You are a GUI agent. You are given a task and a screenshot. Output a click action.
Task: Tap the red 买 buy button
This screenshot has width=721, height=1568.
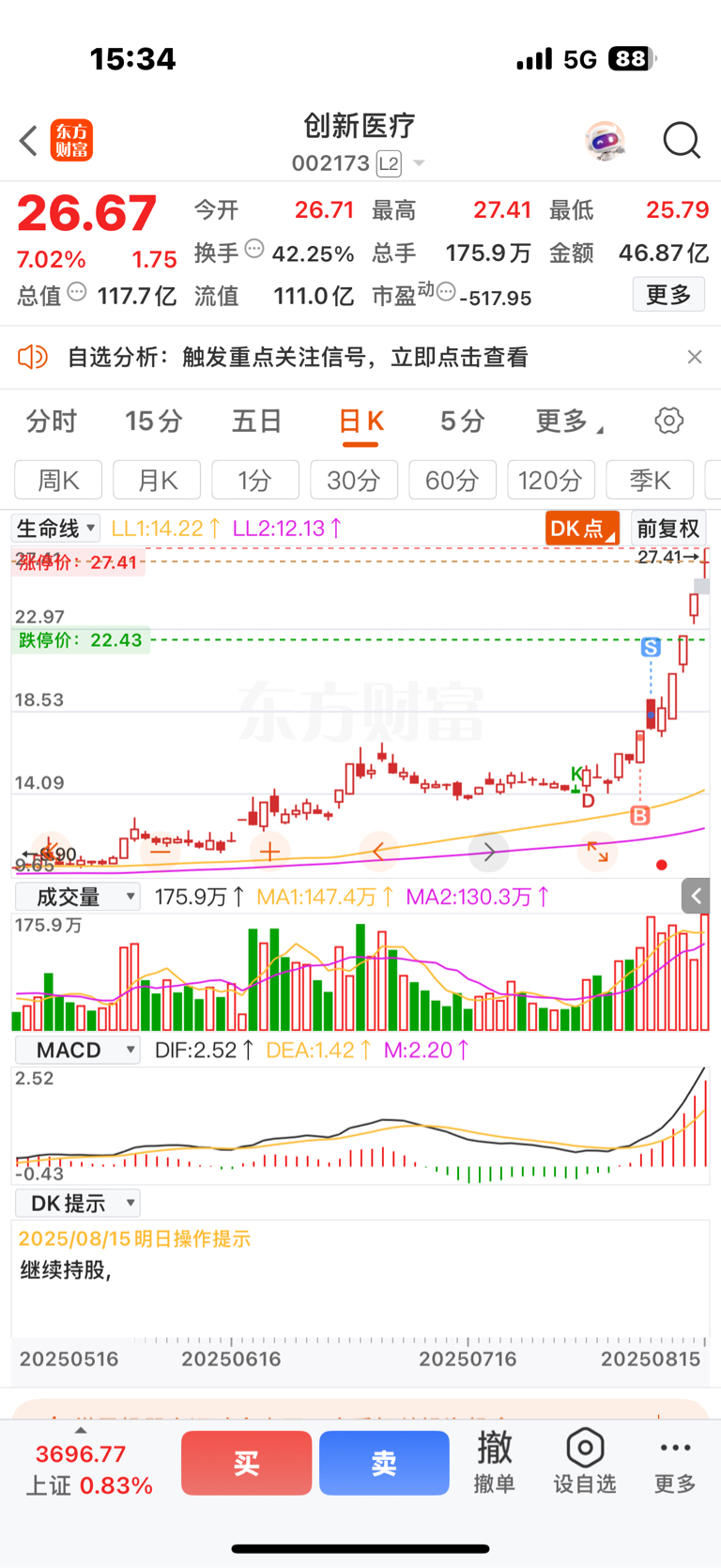coord(246,1463)
